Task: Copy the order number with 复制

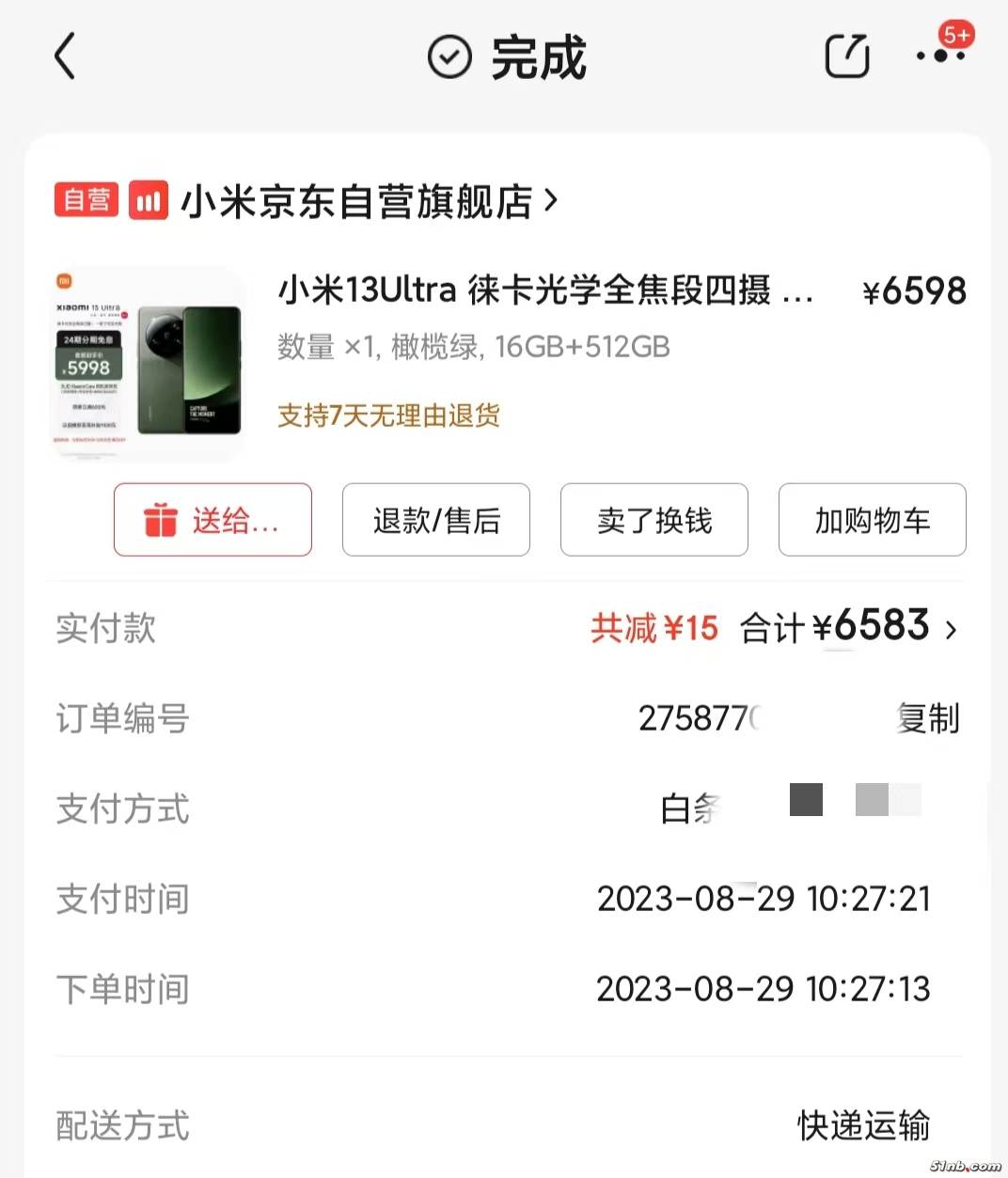Action: click(x=928, y=718)
